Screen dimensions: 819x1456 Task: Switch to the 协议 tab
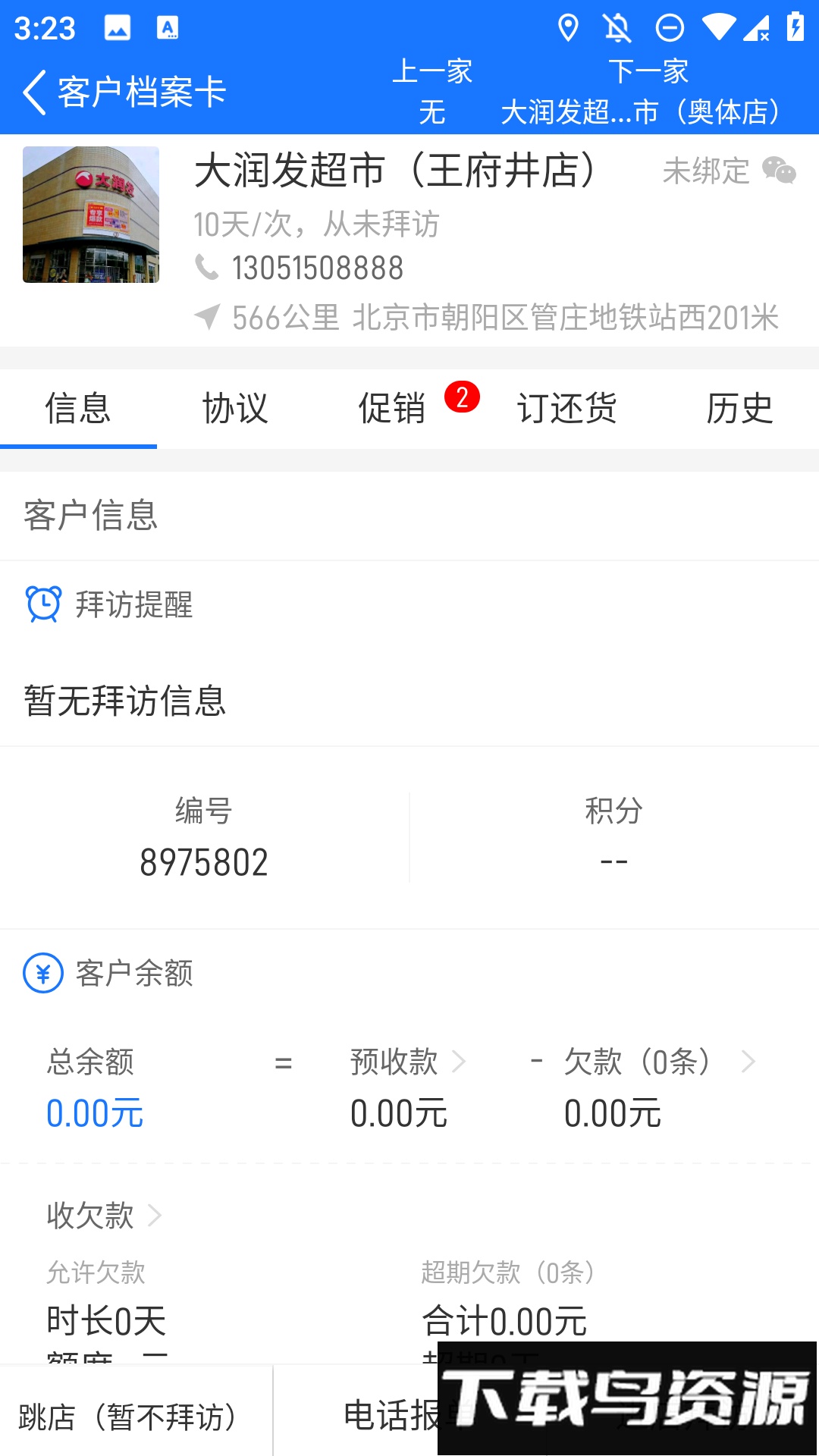point(235,408)
